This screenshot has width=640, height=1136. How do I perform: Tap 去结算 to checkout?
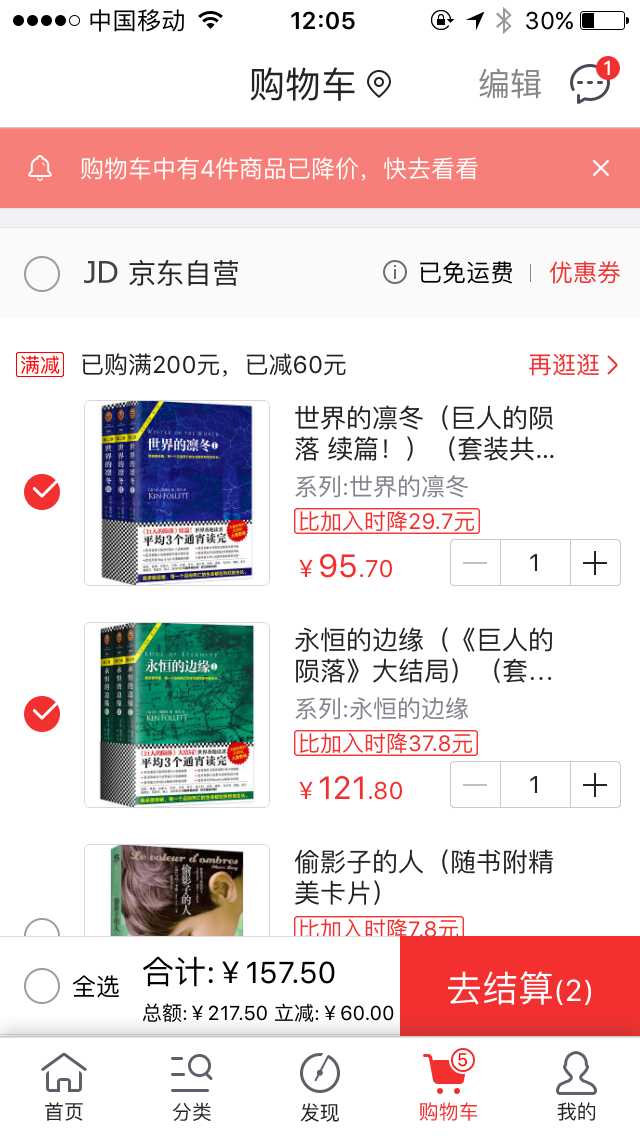520,990
